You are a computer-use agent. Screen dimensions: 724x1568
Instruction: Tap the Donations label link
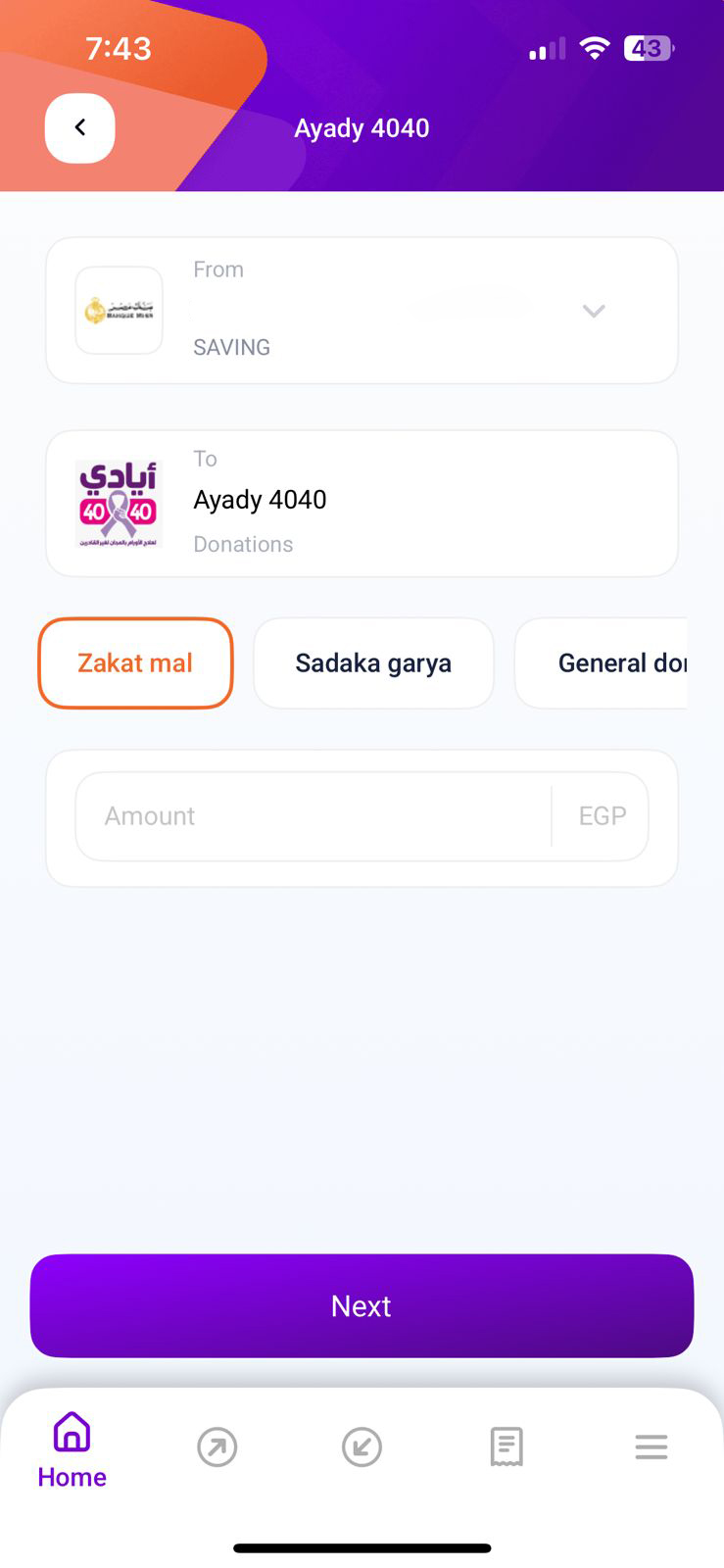tap(242, 544)
